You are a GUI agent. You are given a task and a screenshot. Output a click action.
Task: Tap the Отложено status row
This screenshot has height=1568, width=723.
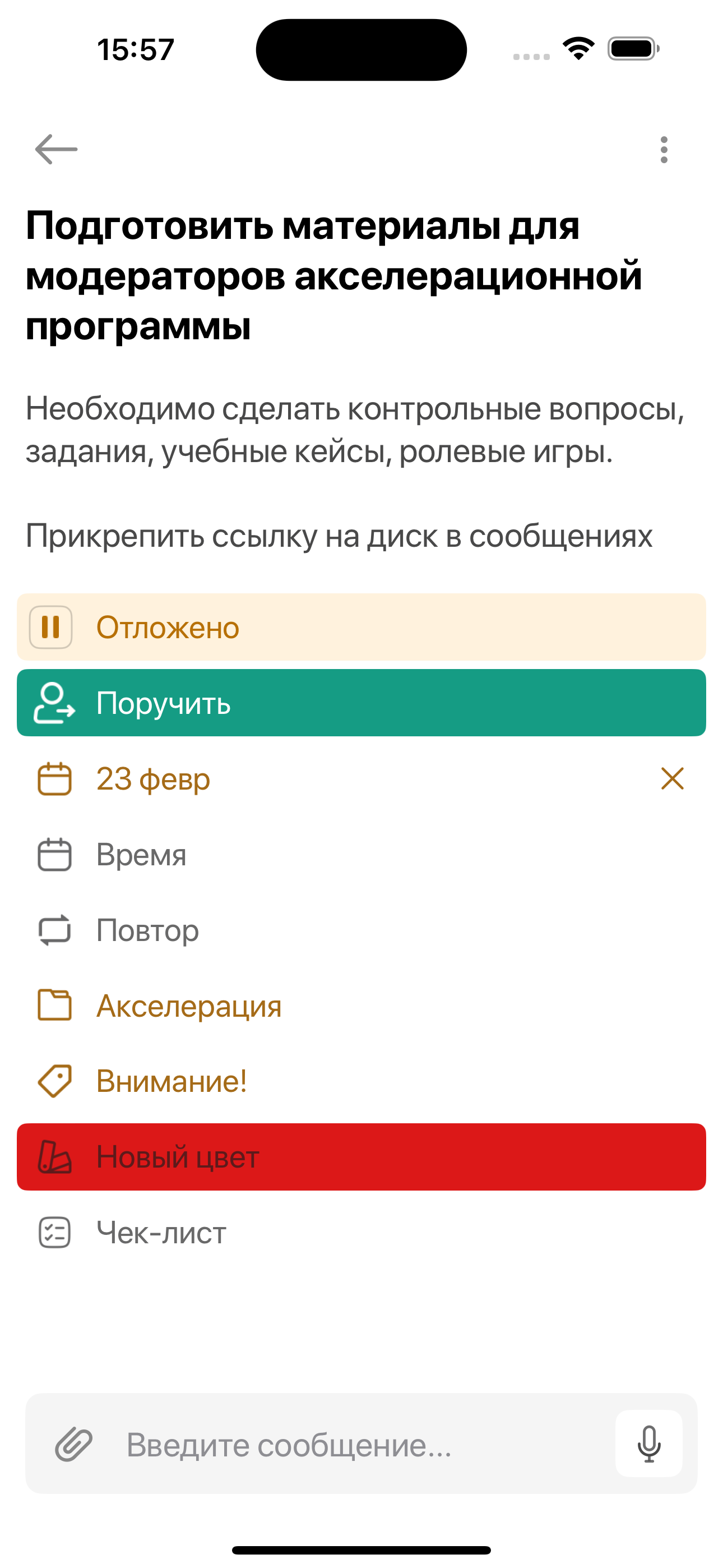click(x=361, y=627)
